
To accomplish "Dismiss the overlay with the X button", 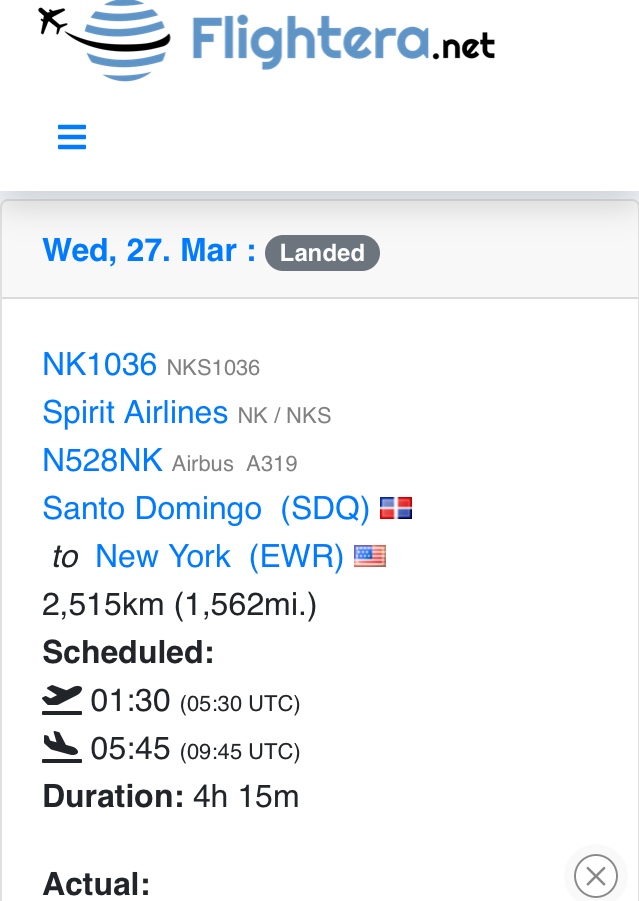I will 595,877.
